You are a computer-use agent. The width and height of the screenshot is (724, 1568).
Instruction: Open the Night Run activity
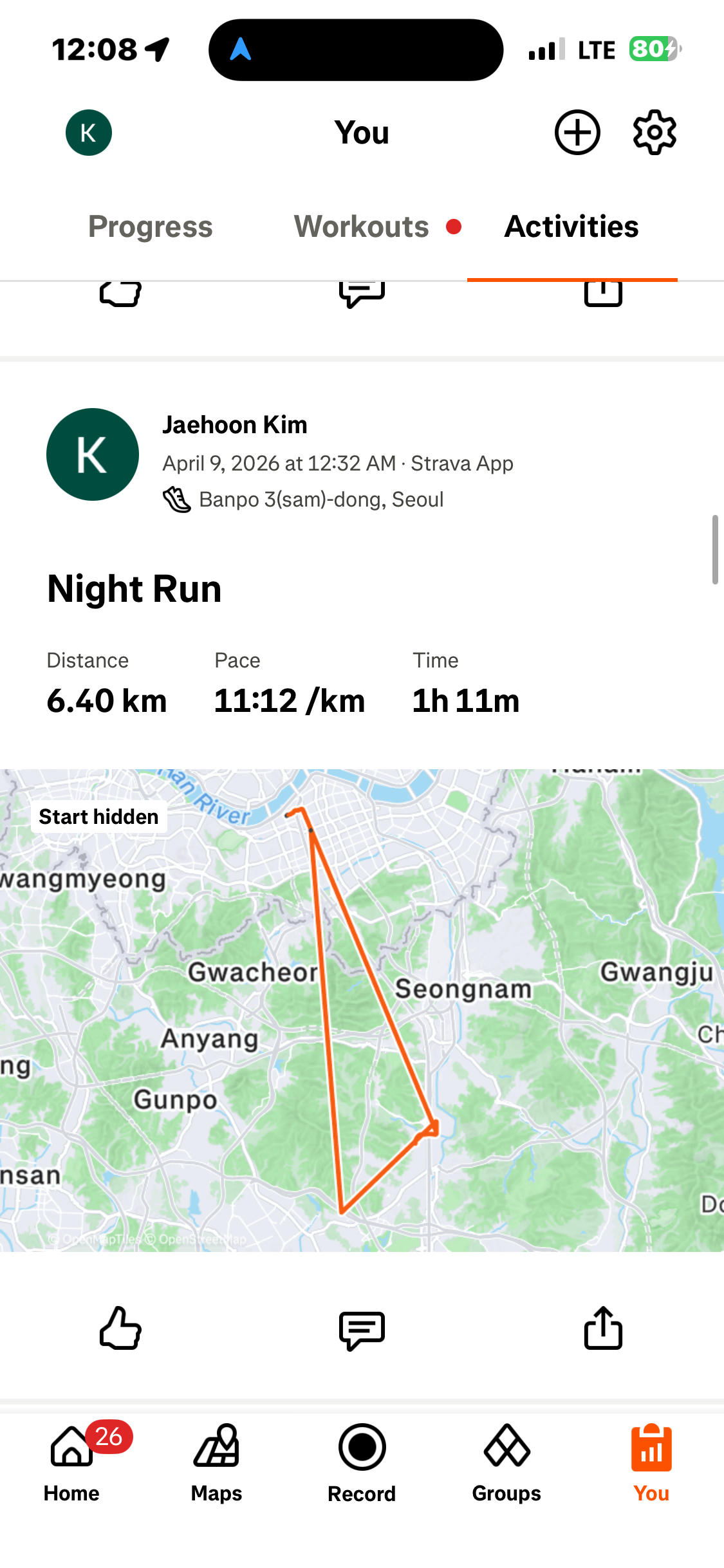(x=135, y=589)
